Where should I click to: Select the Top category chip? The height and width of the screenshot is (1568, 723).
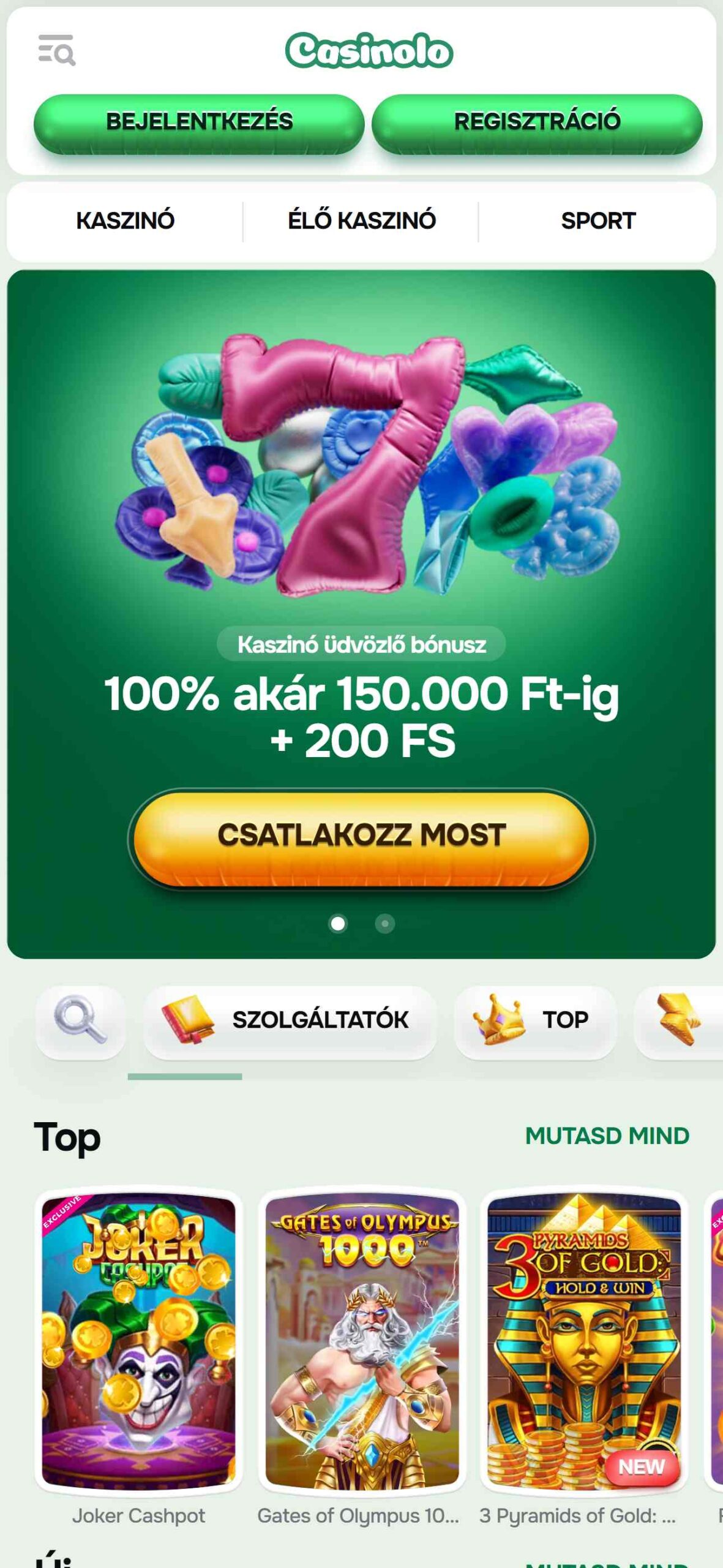[536, 1020]
